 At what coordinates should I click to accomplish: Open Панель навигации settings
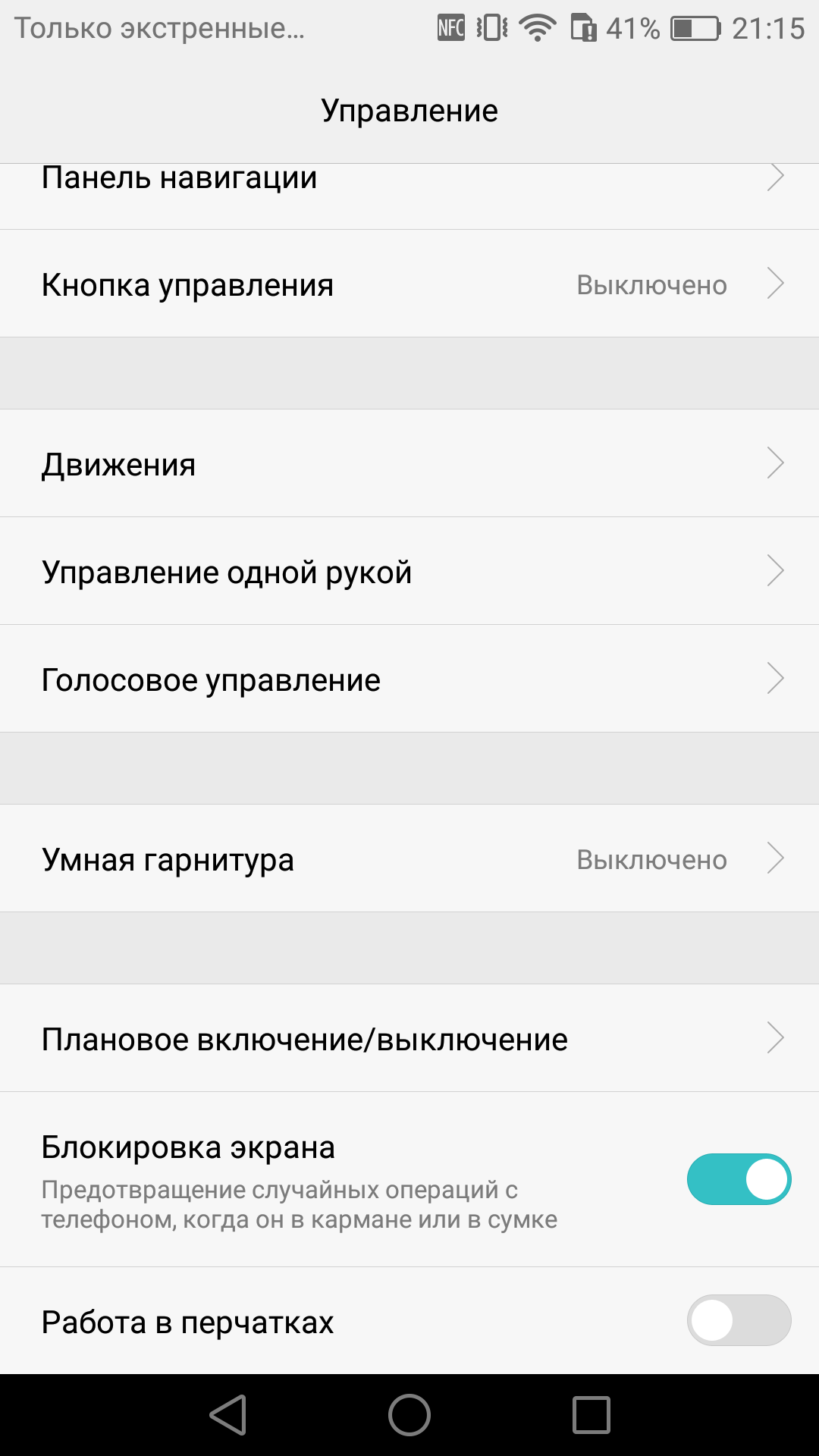(x=409, y=196)
